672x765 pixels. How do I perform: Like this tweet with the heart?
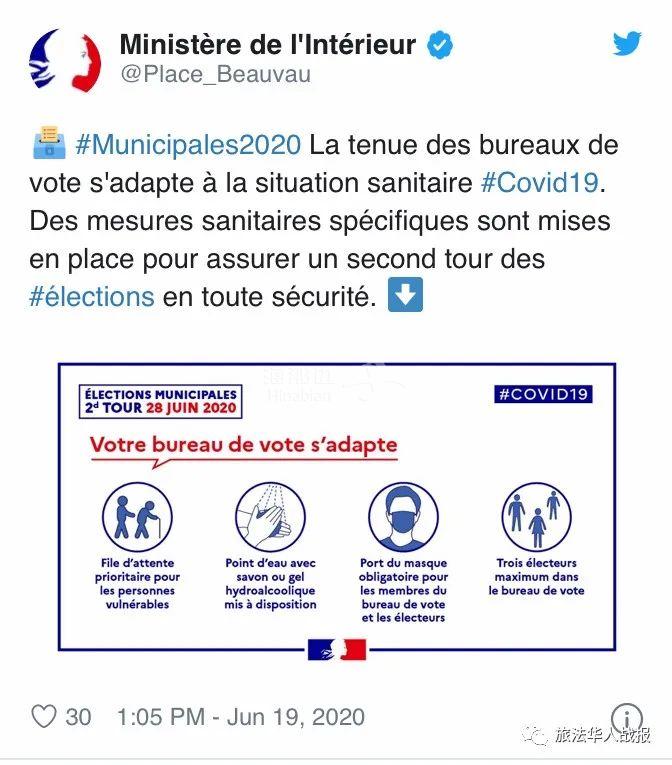pyautogui.click(x=44, y=717)
